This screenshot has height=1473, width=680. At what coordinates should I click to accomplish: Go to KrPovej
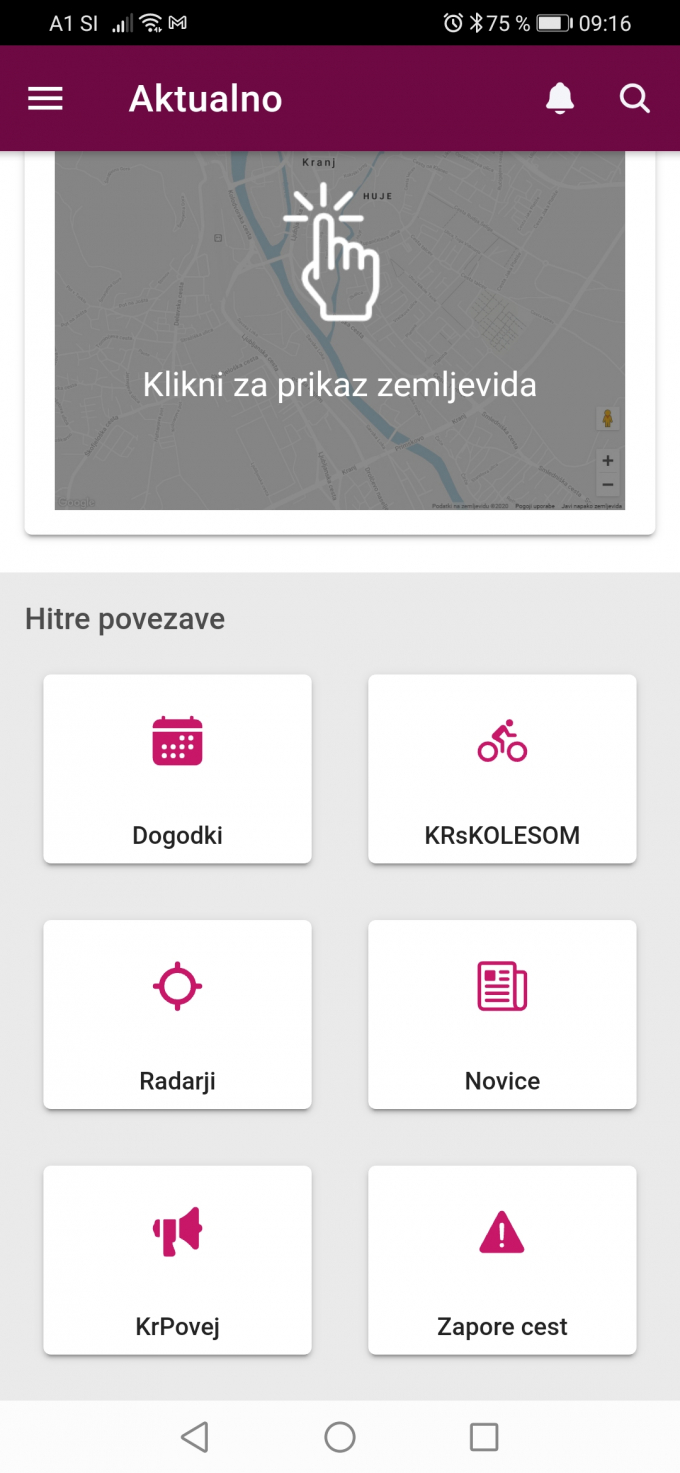177,1260
